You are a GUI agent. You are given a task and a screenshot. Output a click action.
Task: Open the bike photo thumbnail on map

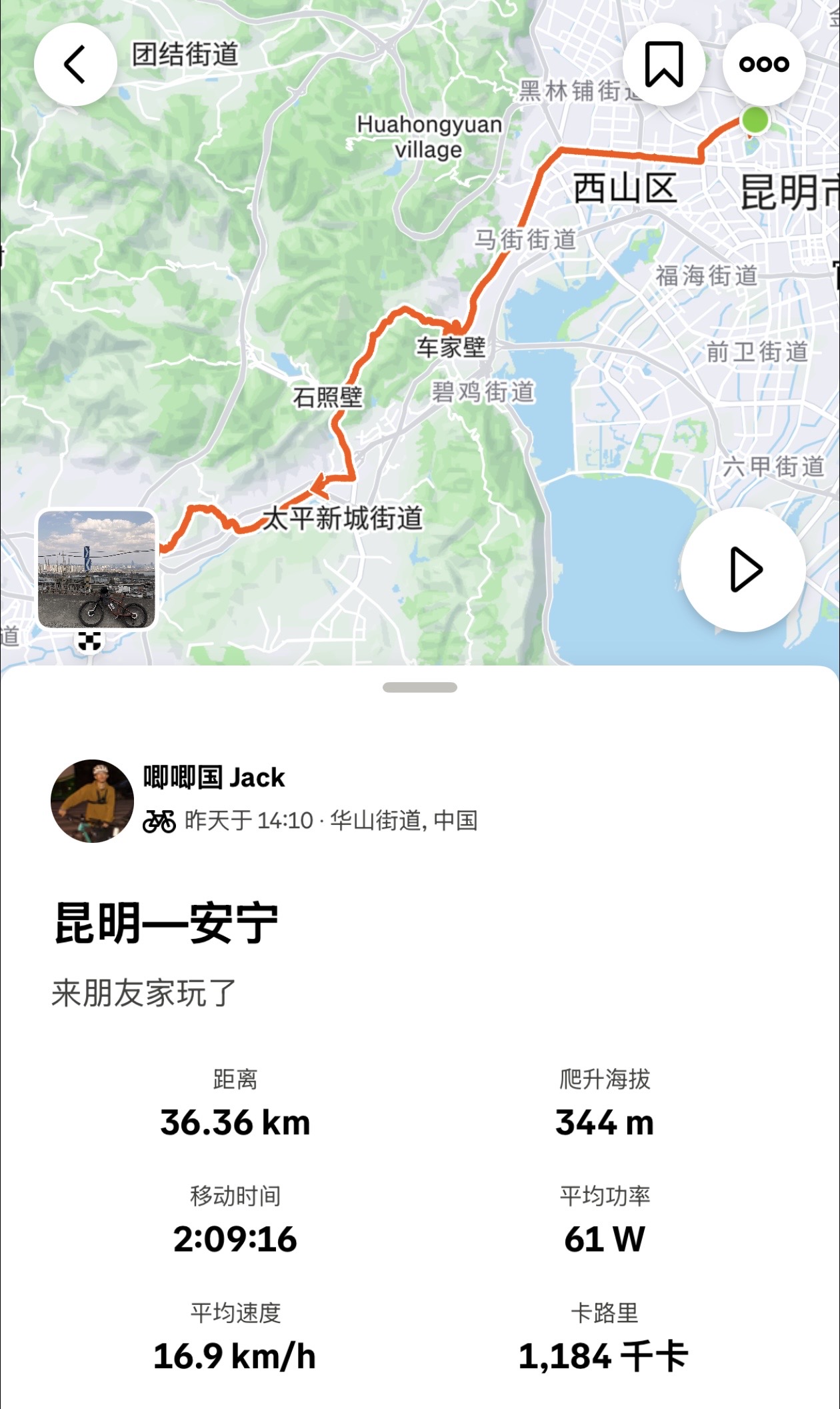coord(97,569)
